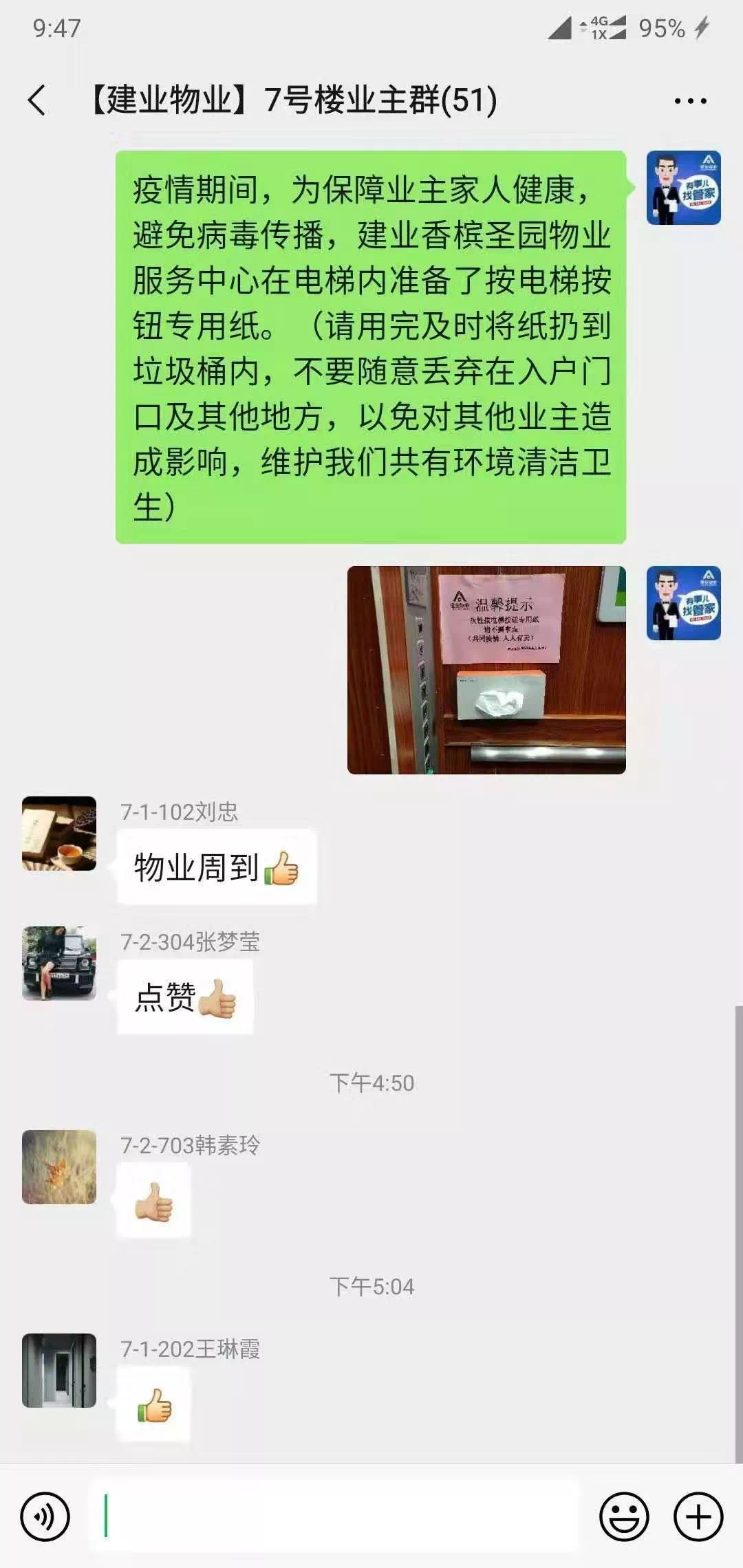Open the elevator tissue photo message
The height and width of the screenshot is (1568, 743).
486,670
